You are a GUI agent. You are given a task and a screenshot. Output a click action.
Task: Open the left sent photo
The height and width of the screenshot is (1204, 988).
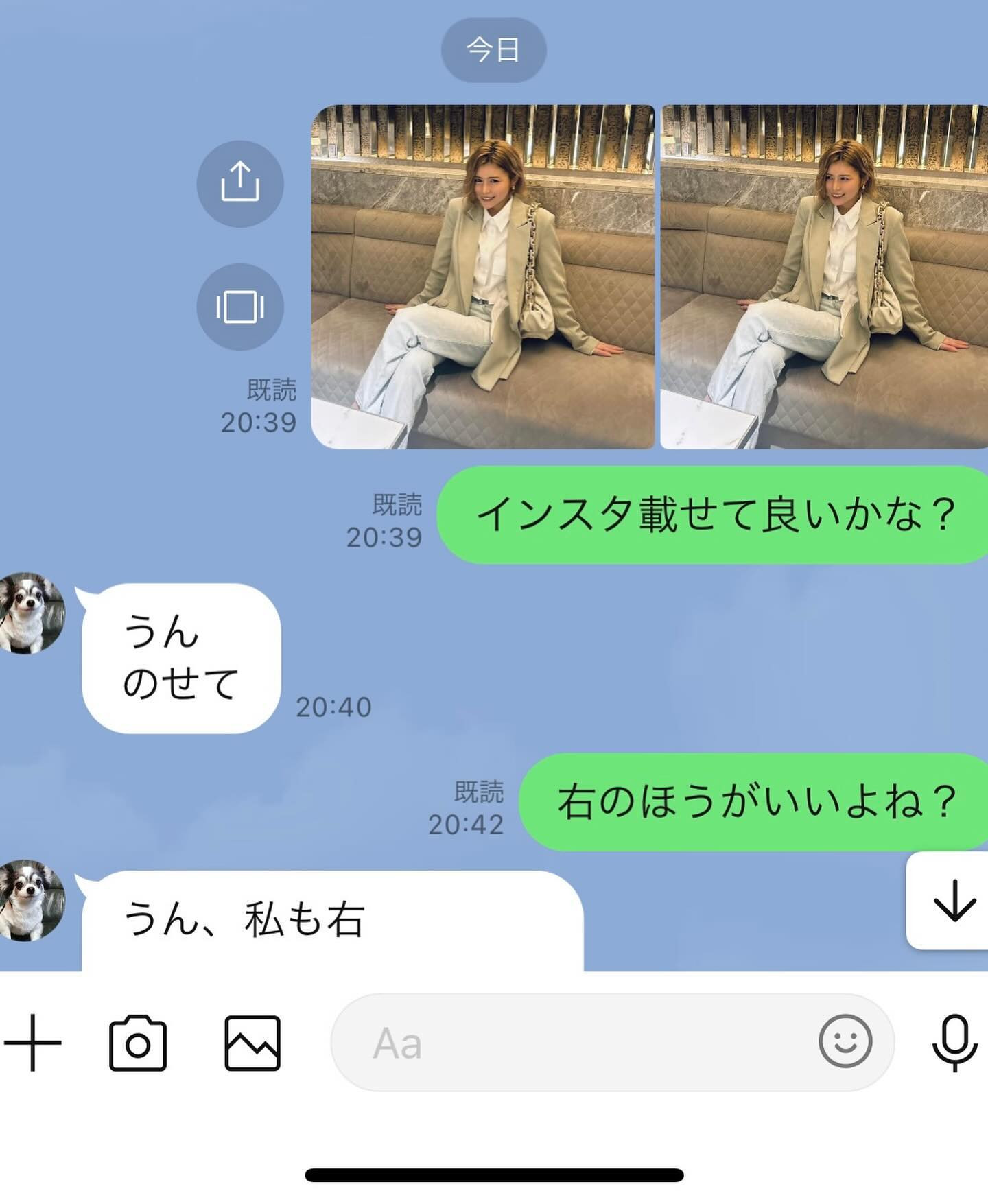(x=483, y=277)
